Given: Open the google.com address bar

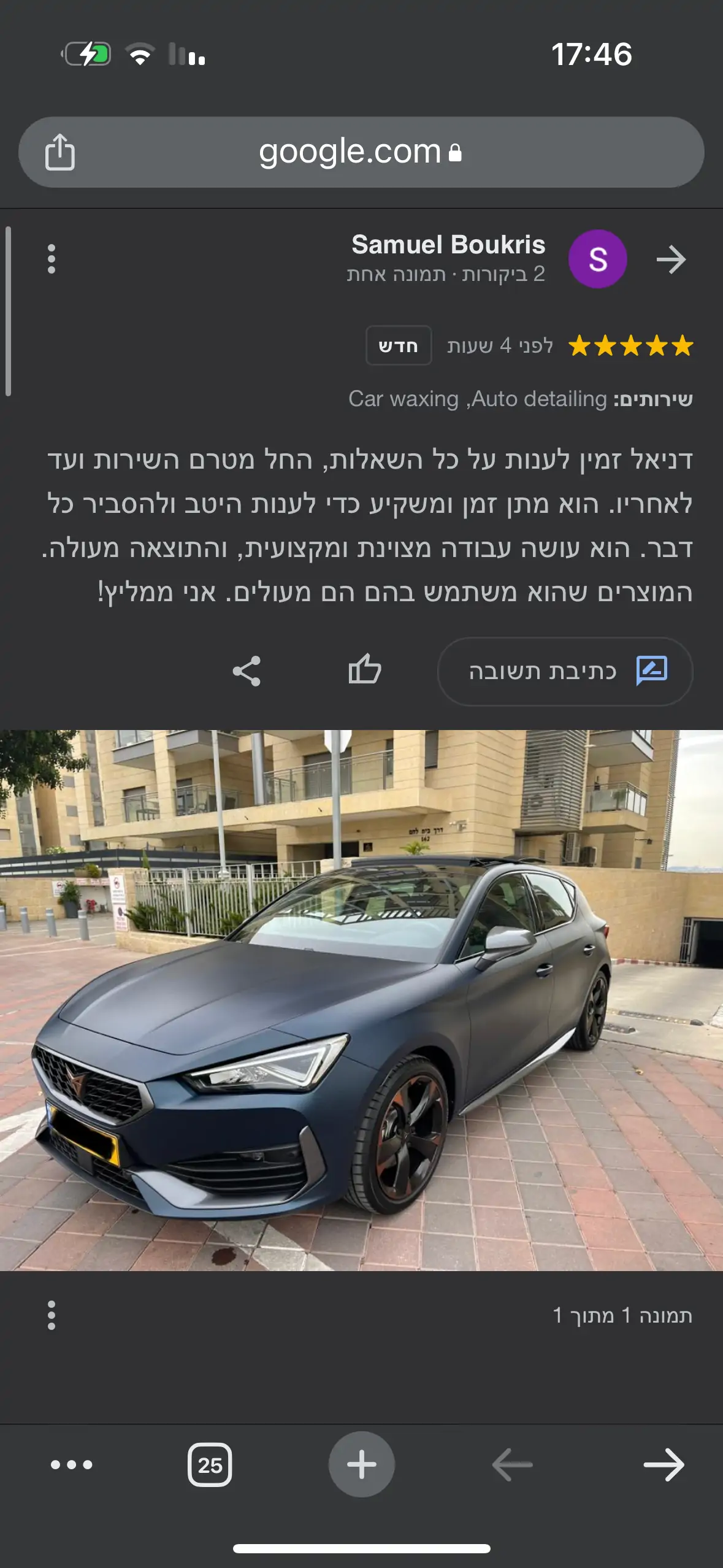Looking at the screenshot, I should pos(361,152).
